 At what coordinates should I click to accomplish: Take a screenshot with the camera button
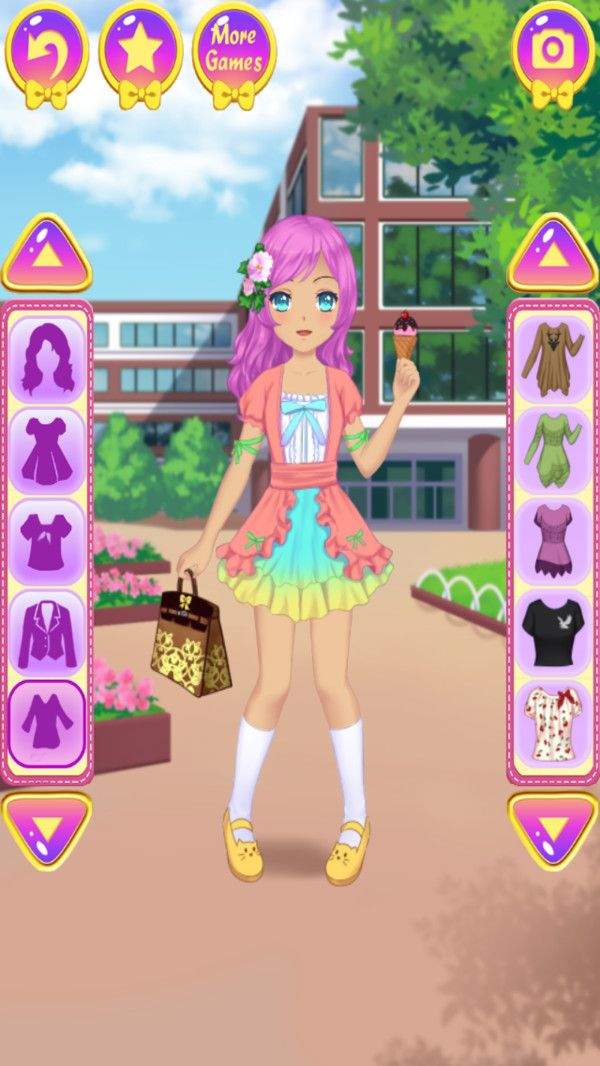click(553, 48)
